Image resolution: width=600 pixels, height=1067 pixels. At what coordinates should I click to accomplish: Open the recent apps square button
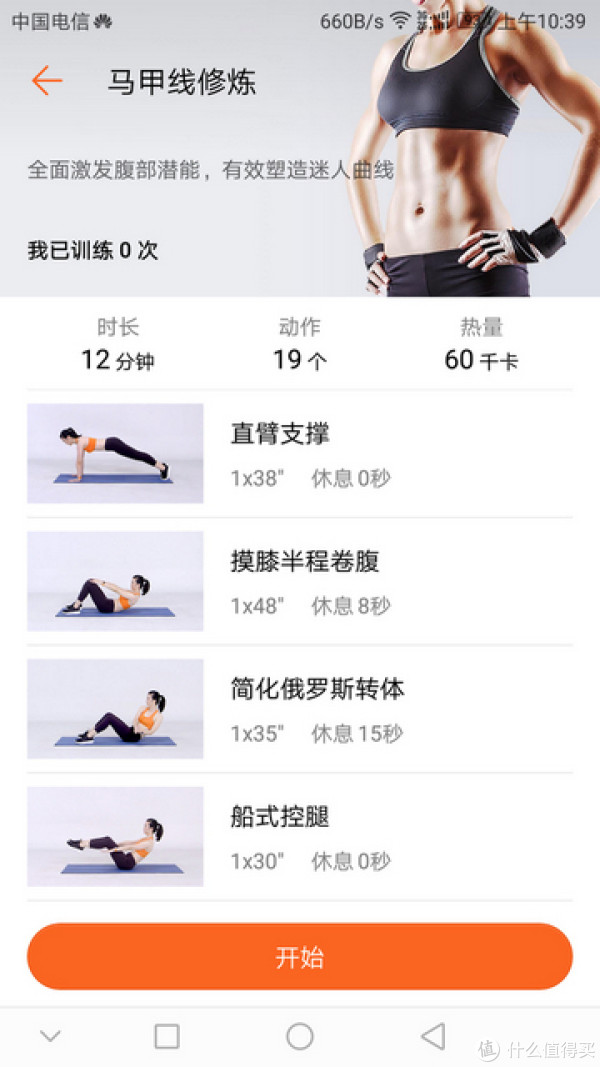coord(167,1037)
